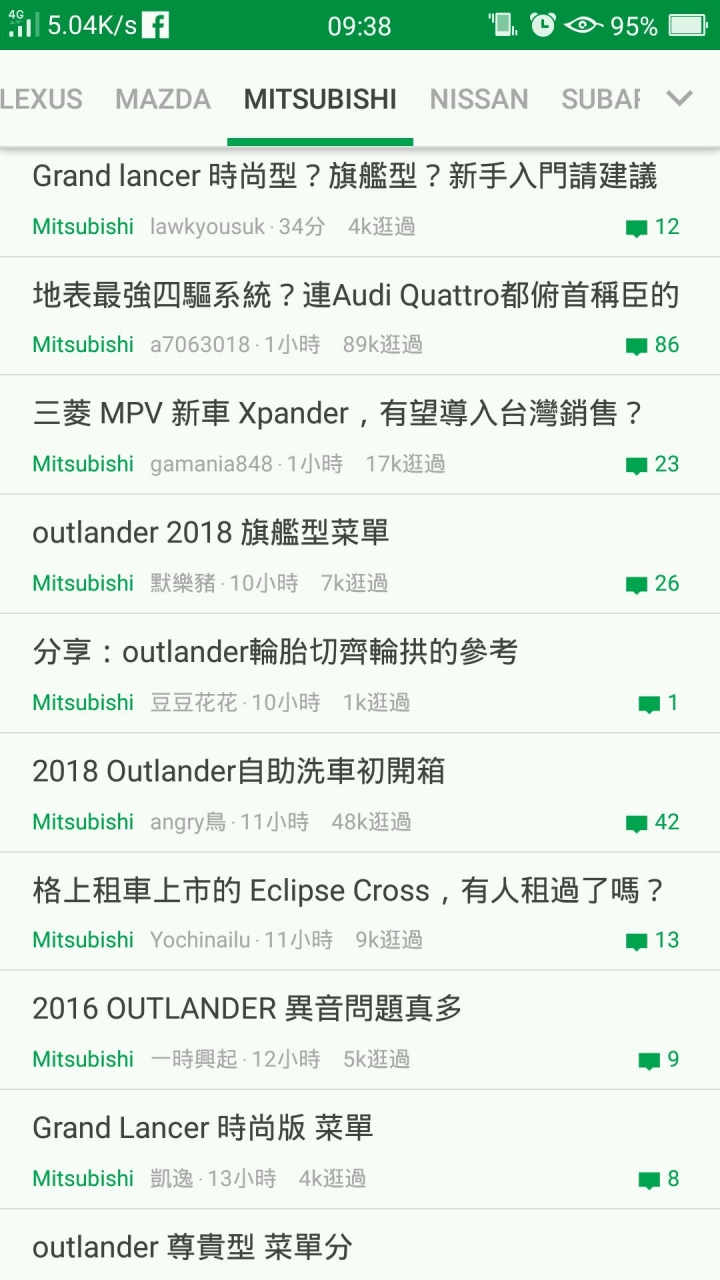
Task: Expand the brand tabs dropdown chevron
Action: tap(680, 98)
